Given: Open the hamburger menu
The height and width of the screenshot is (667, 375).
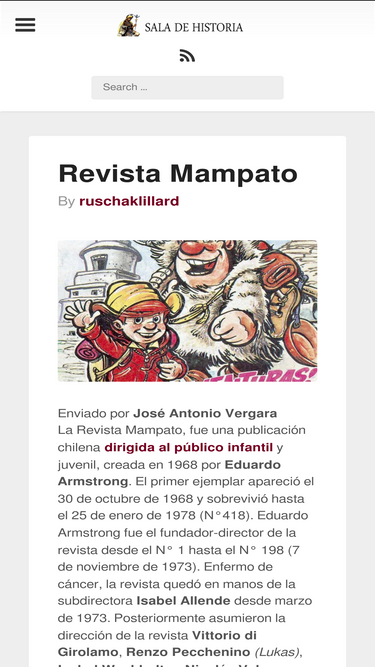Looking at the screenshot, I should click(x=25, y=25).
